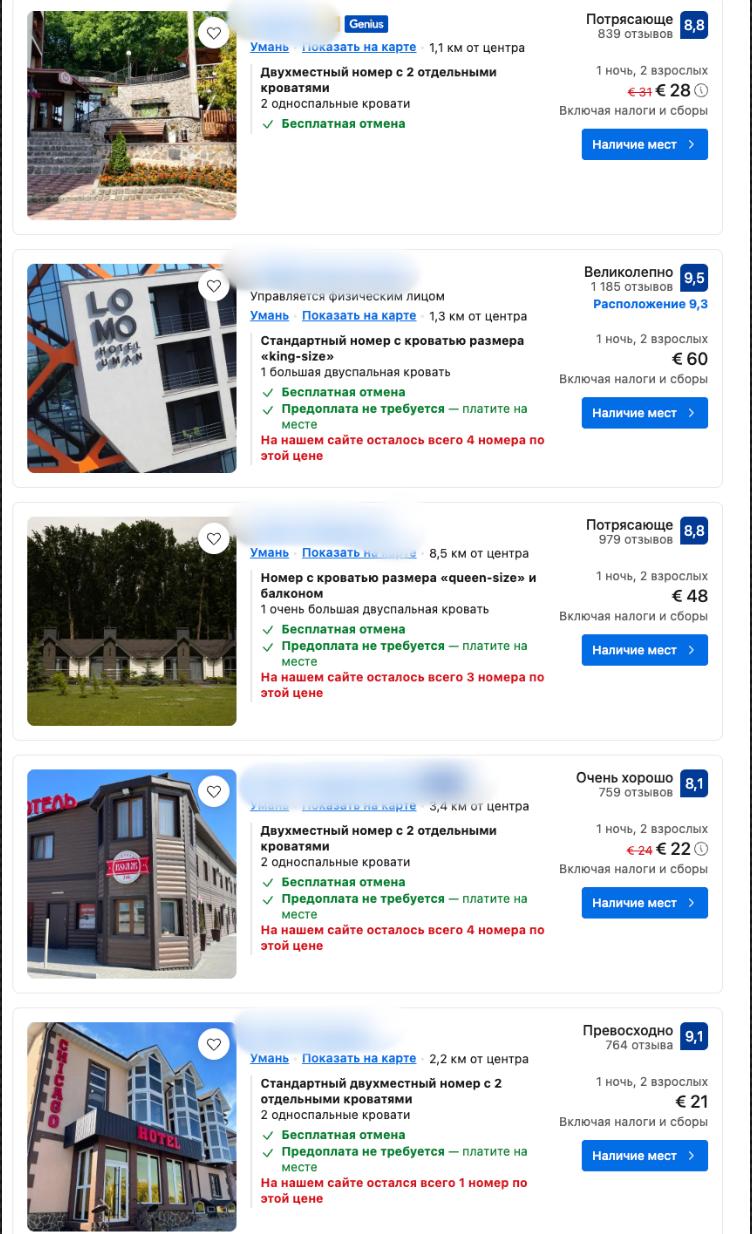Image resolution: width=752 pixels, height=1234 pixels.
Task: Show price info icon next to €28
Action: (x=701, y=91)
